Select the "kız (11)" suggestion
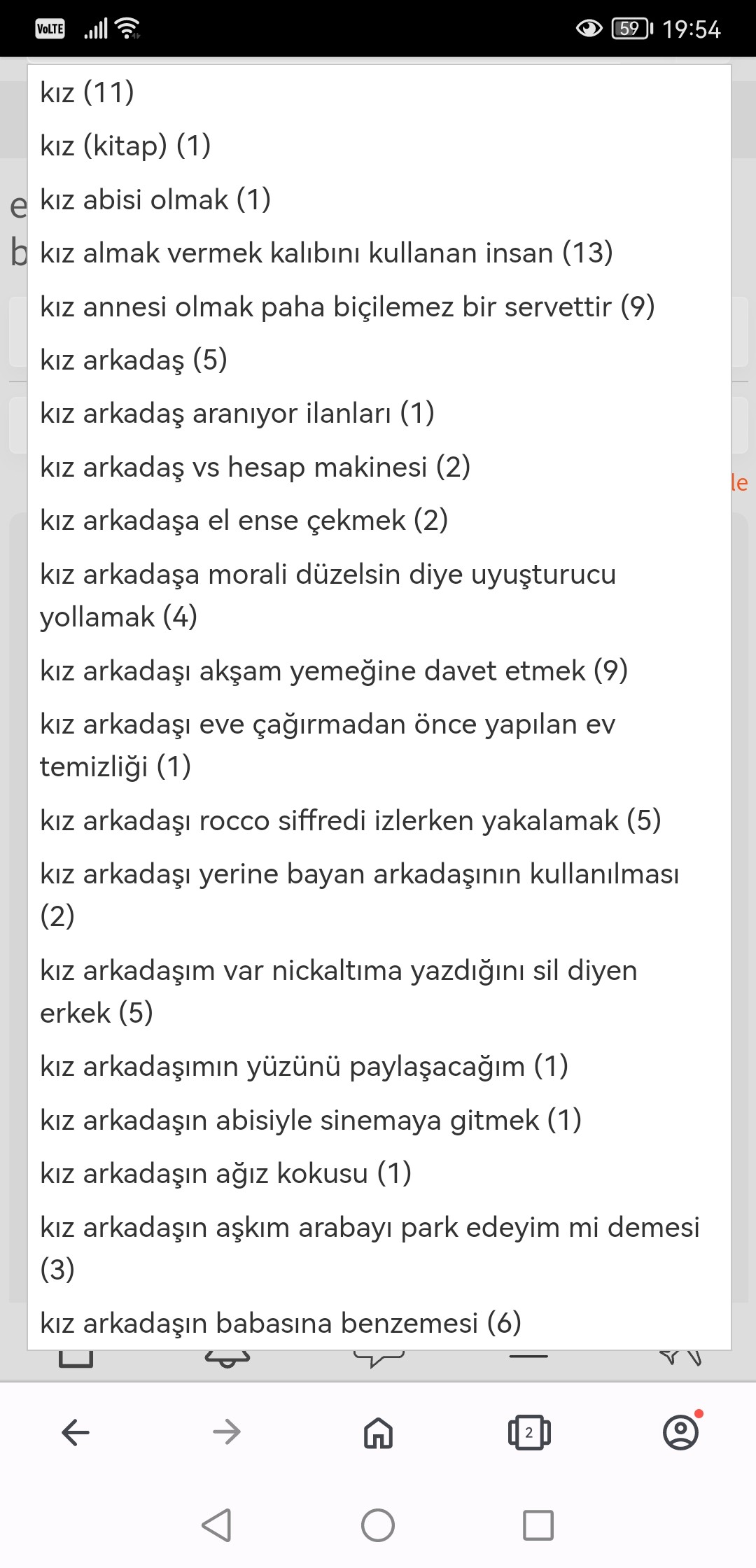756x1568 pixels. (379, 92)
